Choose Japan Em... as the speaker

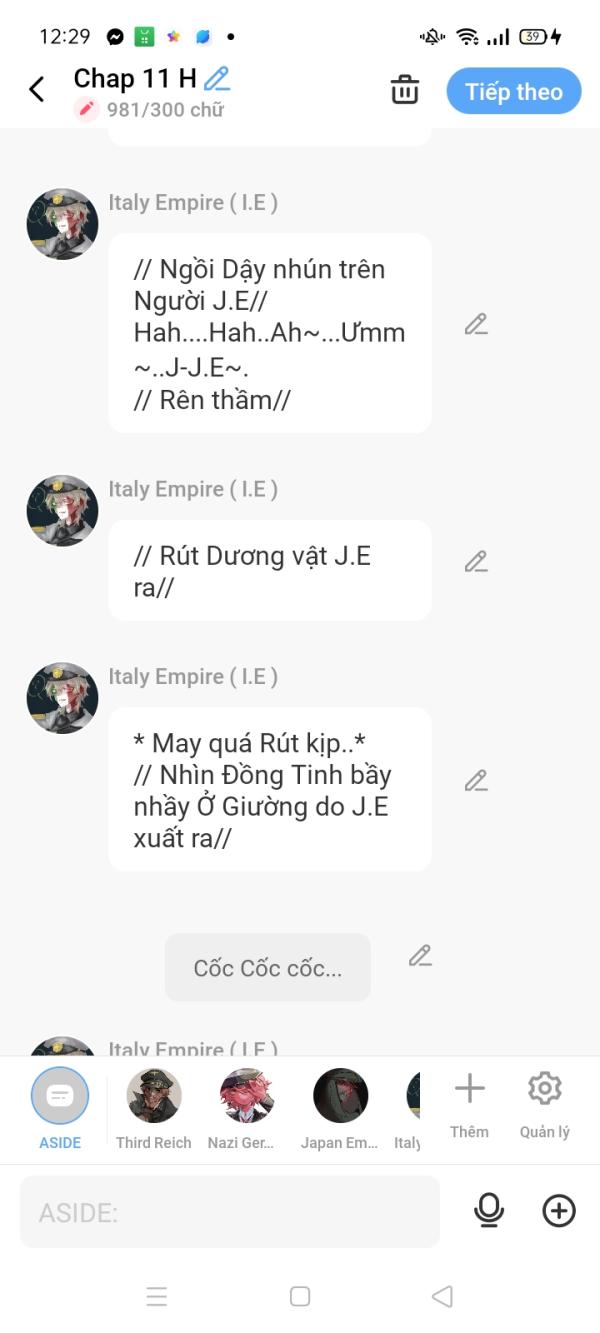point(340,1106)
